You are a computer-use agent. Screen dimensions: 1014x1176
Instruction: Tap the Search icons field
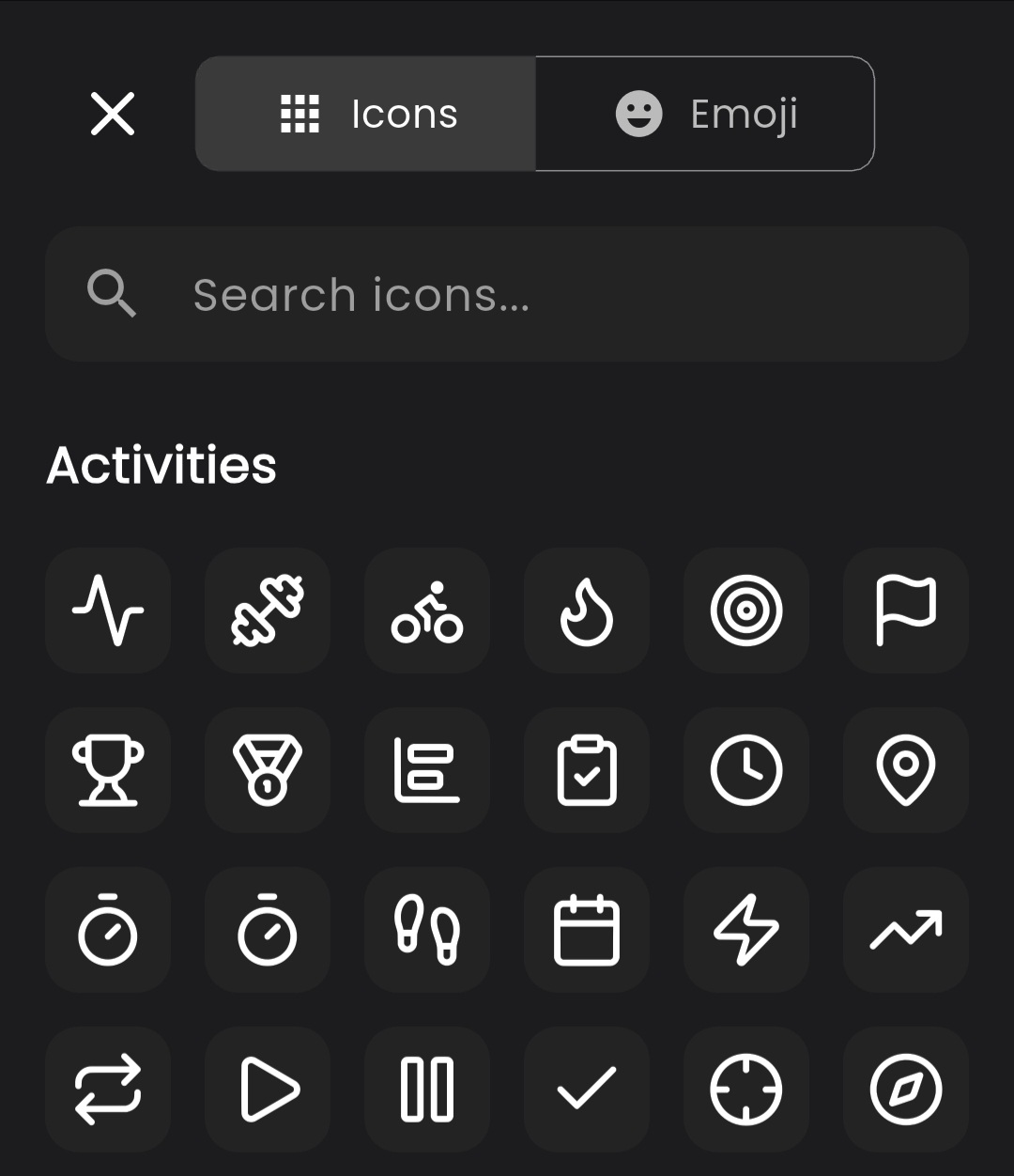pyautogui.click(x=507, y=294)
